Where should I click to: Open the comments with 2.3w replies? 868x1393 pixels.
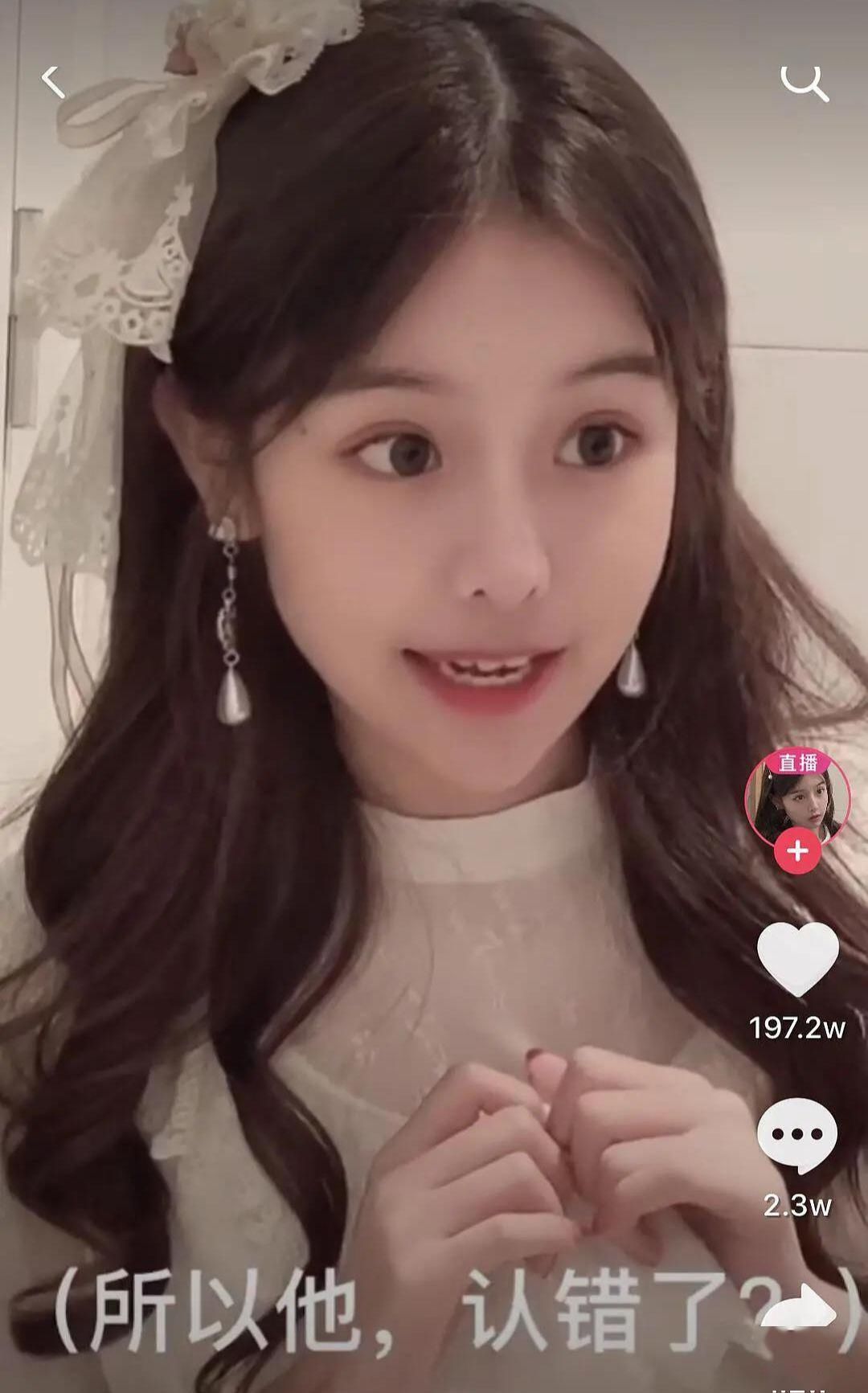797,1137
